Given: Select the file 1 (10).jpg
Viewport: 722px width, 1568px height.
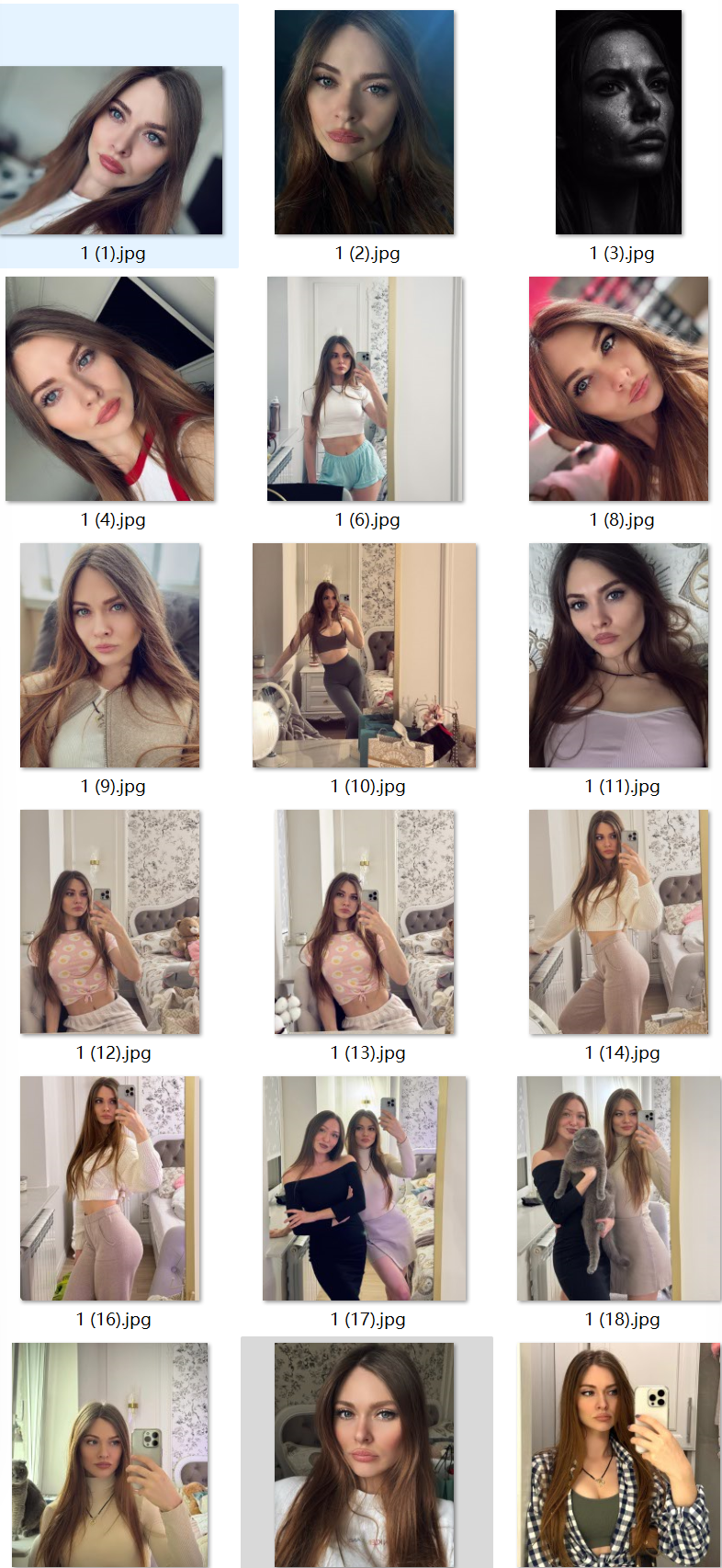Looking at the screenshot, I should coord(365,655).
